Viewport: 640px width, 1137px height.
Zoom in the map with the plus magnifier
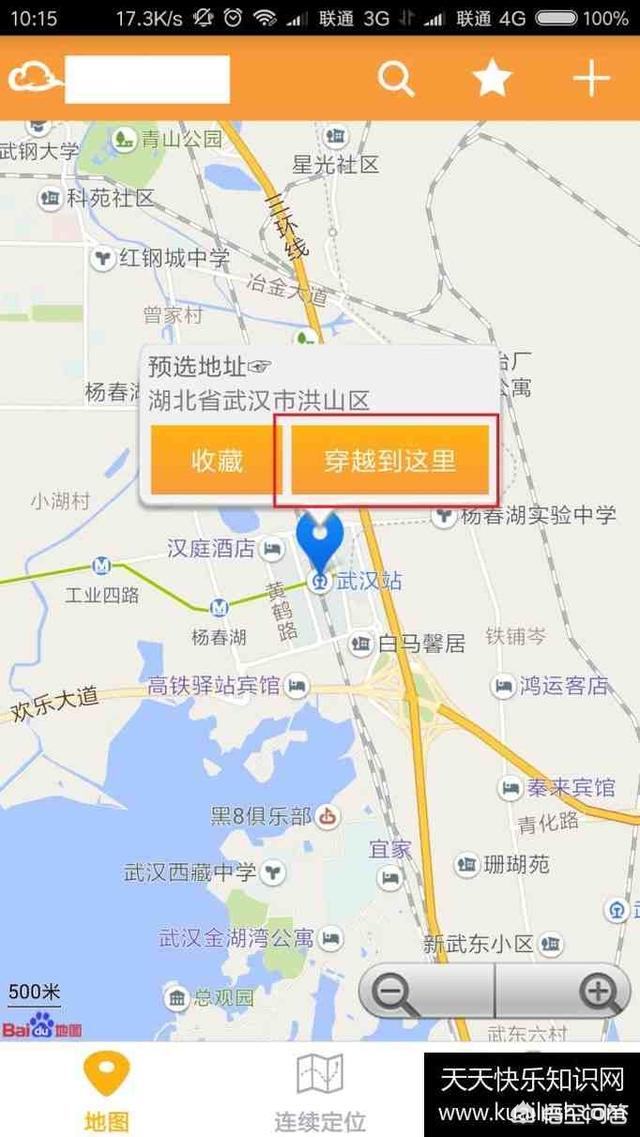tap(562, 991)
